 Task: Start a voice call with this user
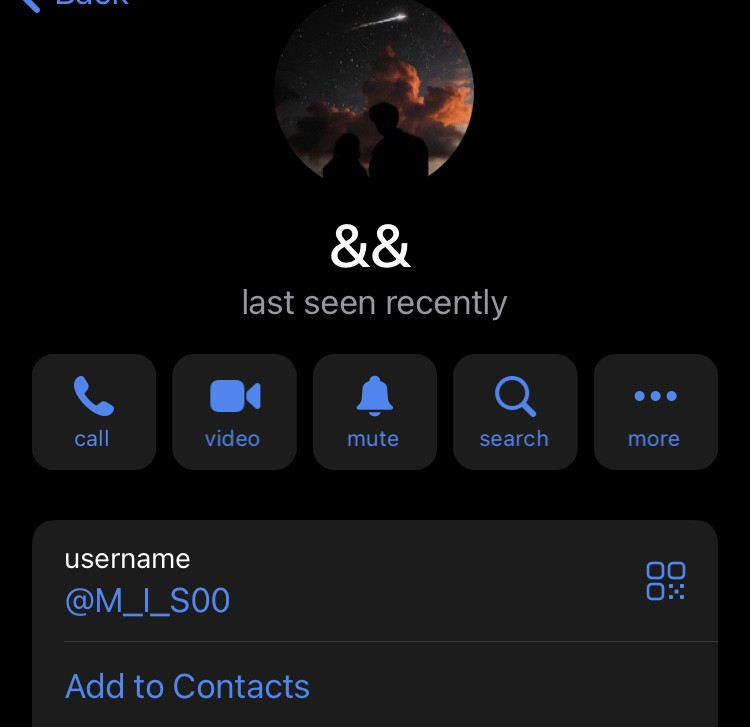94,411
